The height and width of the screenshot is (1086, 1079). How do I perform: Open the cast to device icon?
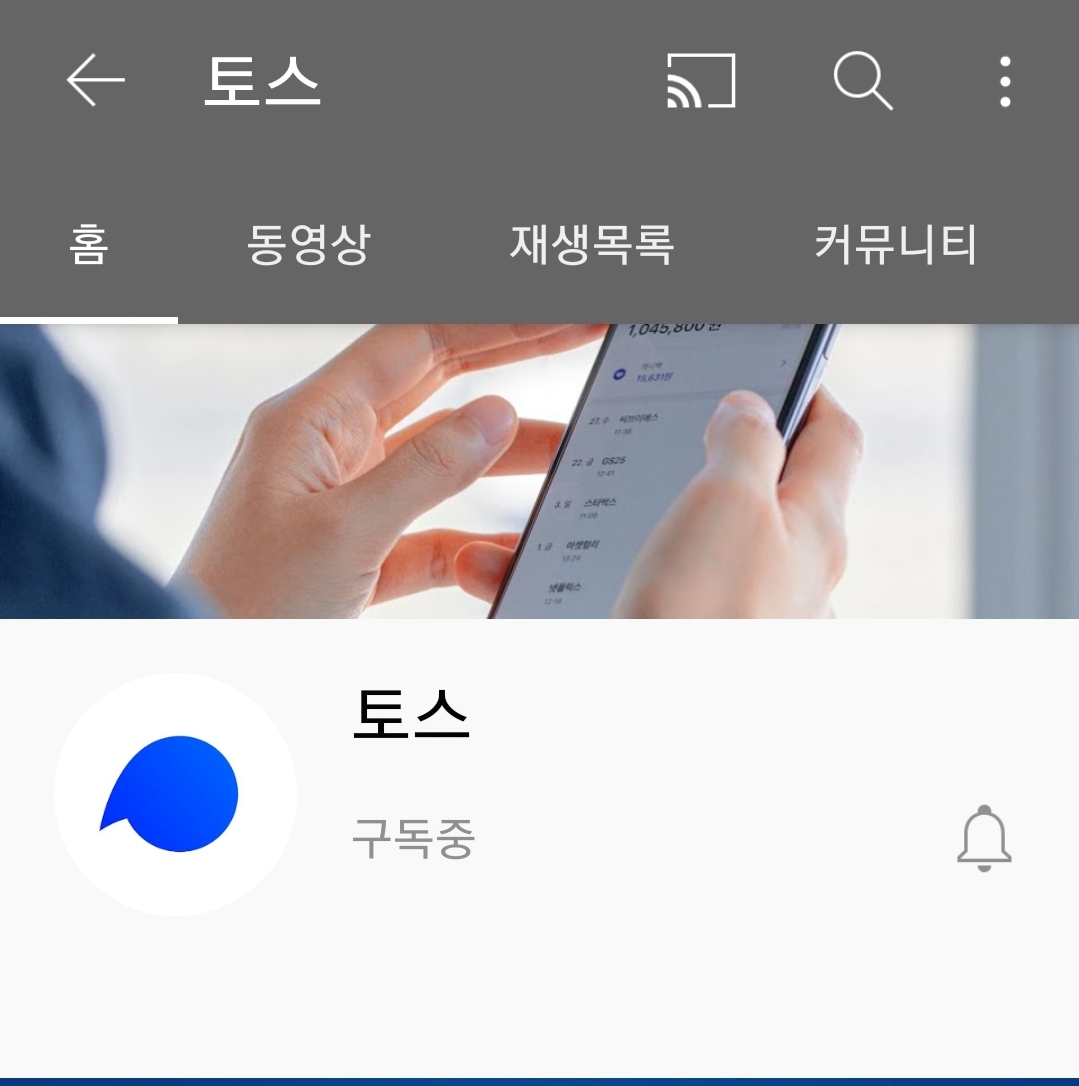point(701,80)
